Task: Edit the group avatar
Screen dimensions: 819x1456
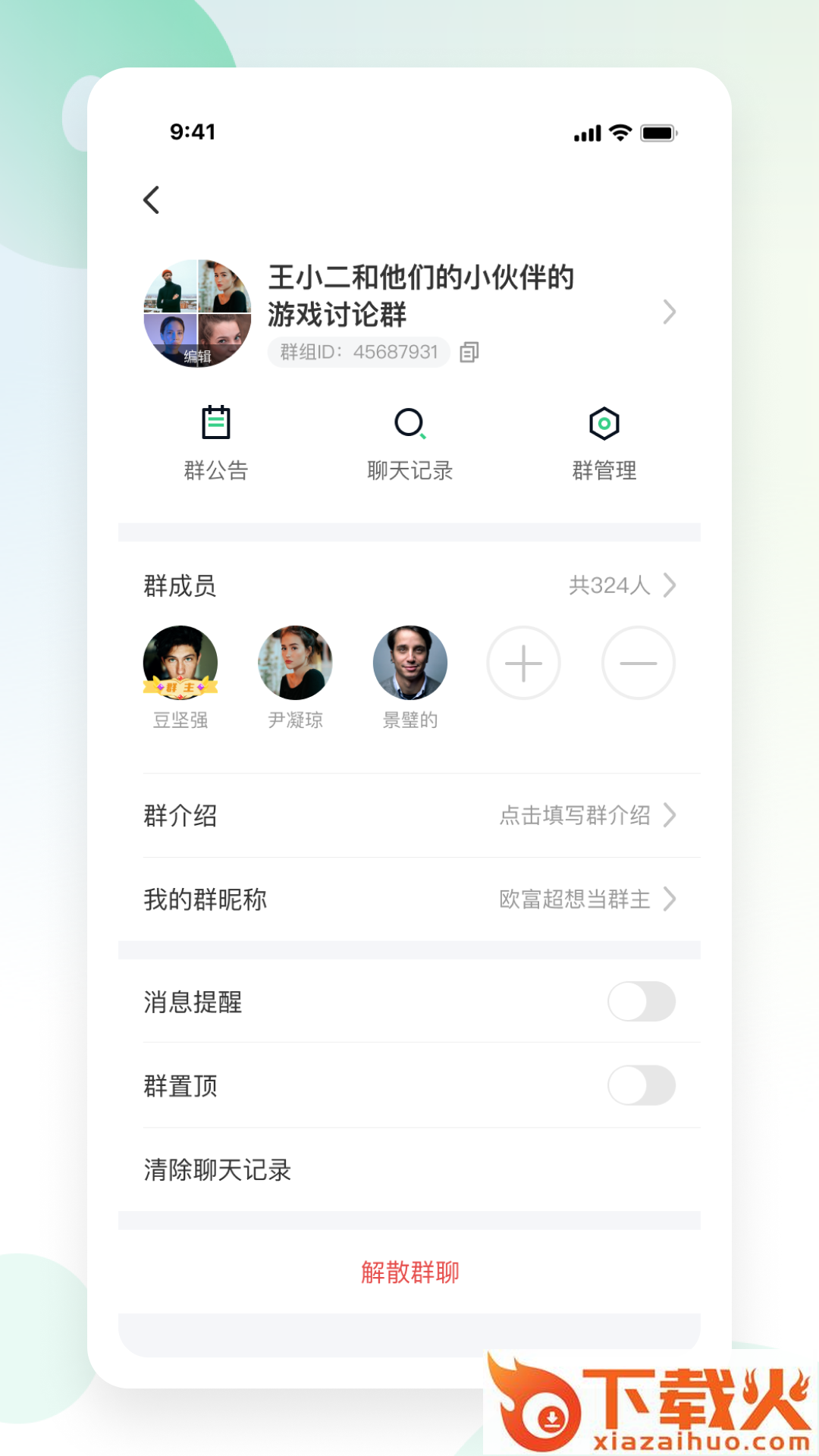Action: tap(197, 313)
